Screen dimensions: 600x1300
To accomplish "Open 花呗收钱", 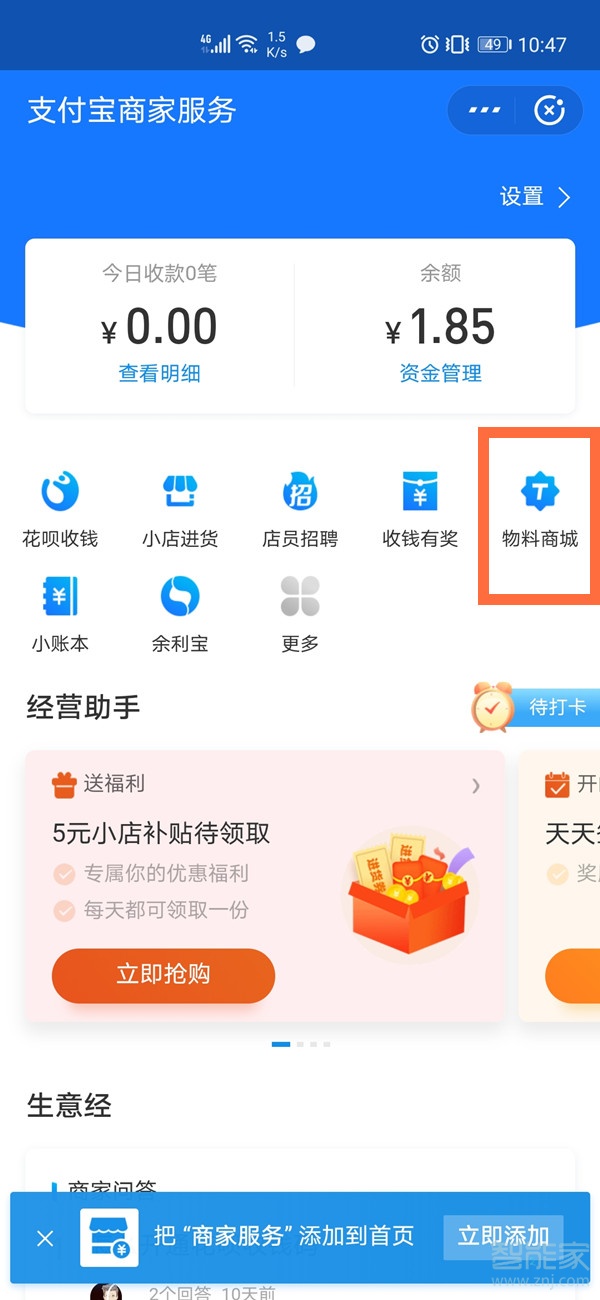I will [60, 510].
